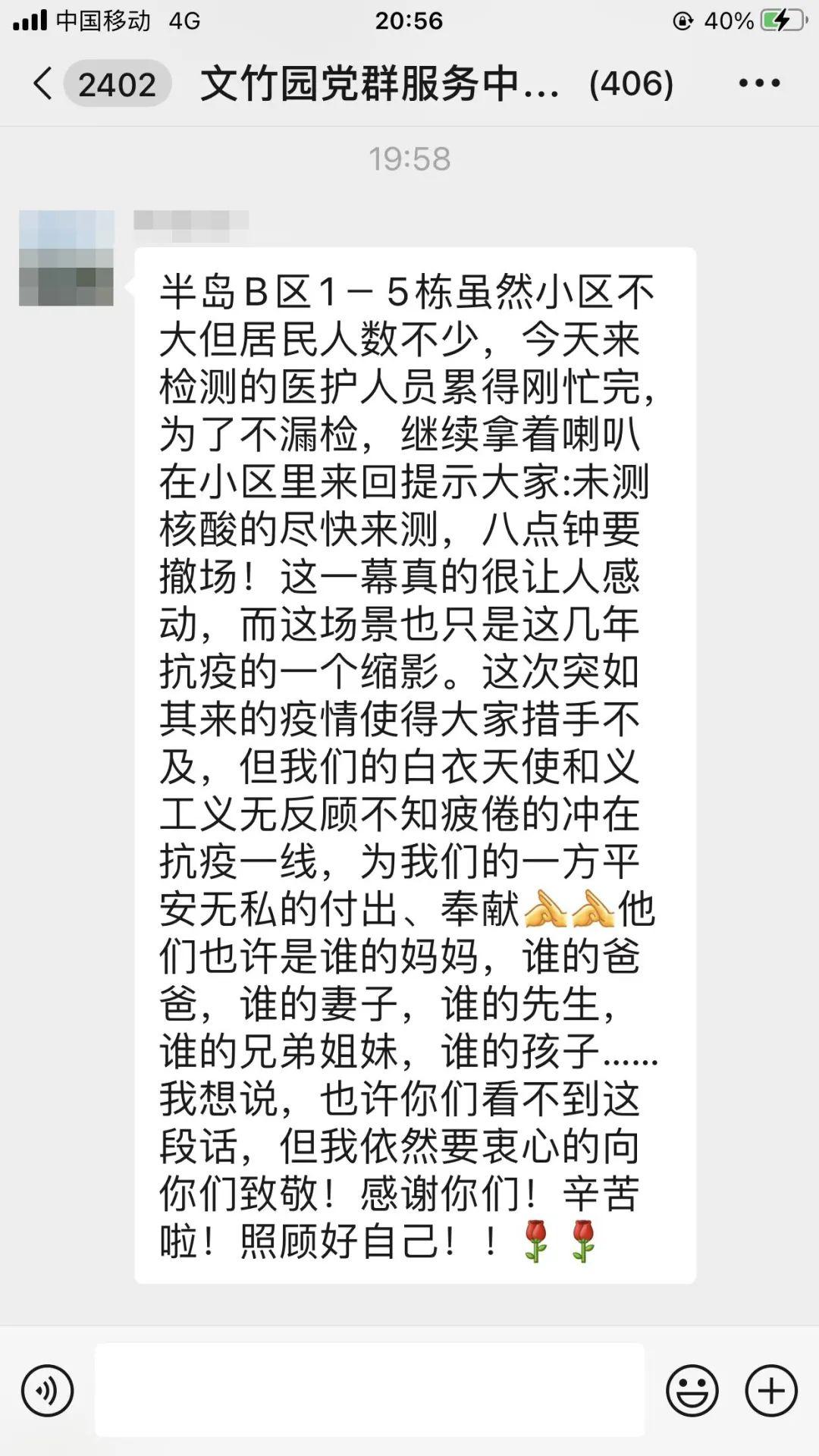Open the plus attachments panel
Viewport: 819px width, 1456px height.
(771, 1391)
